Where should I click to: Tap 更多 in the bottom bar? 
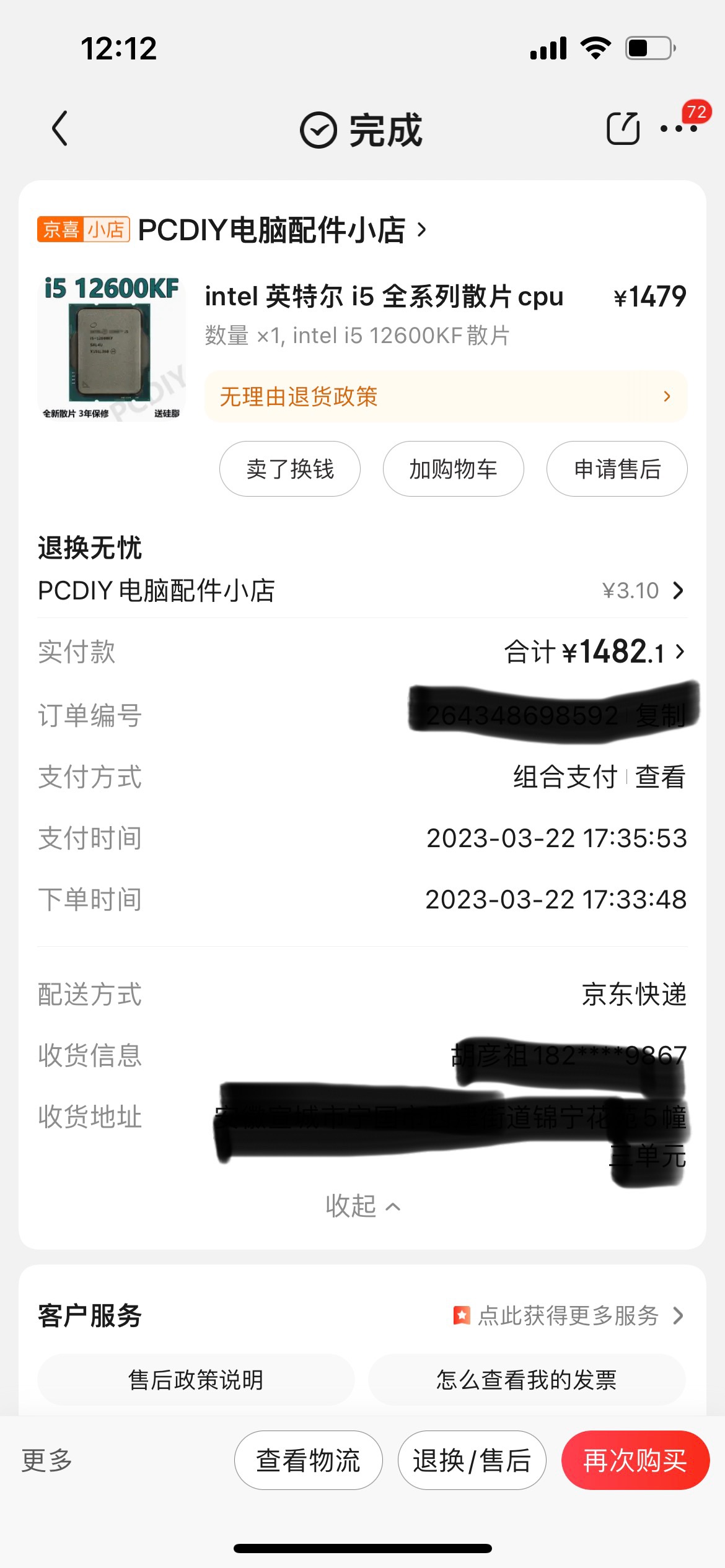click(x=47, y=1460)
